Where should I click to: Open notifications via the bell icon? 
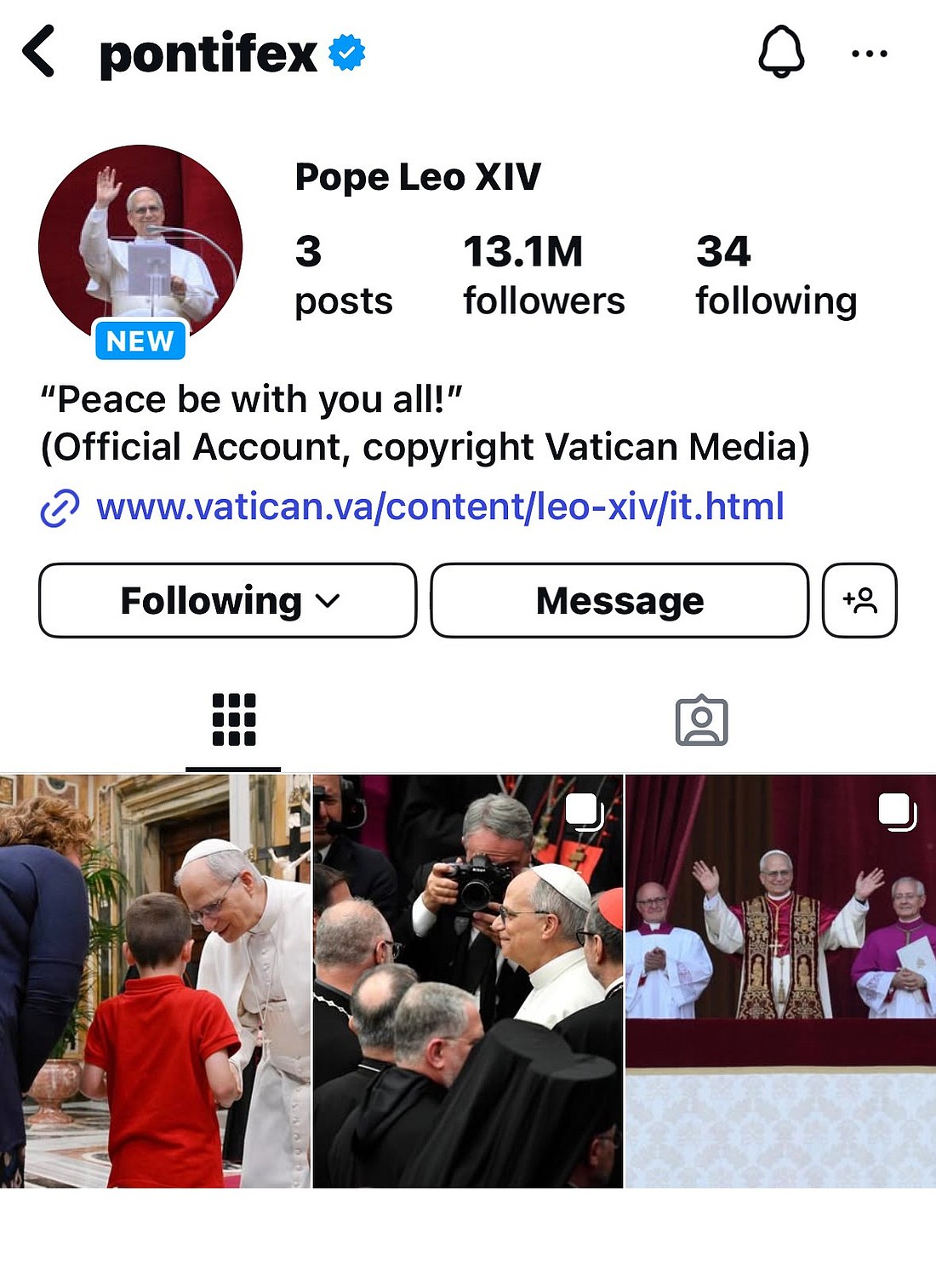pyautogui.click(x=781, y=53)
